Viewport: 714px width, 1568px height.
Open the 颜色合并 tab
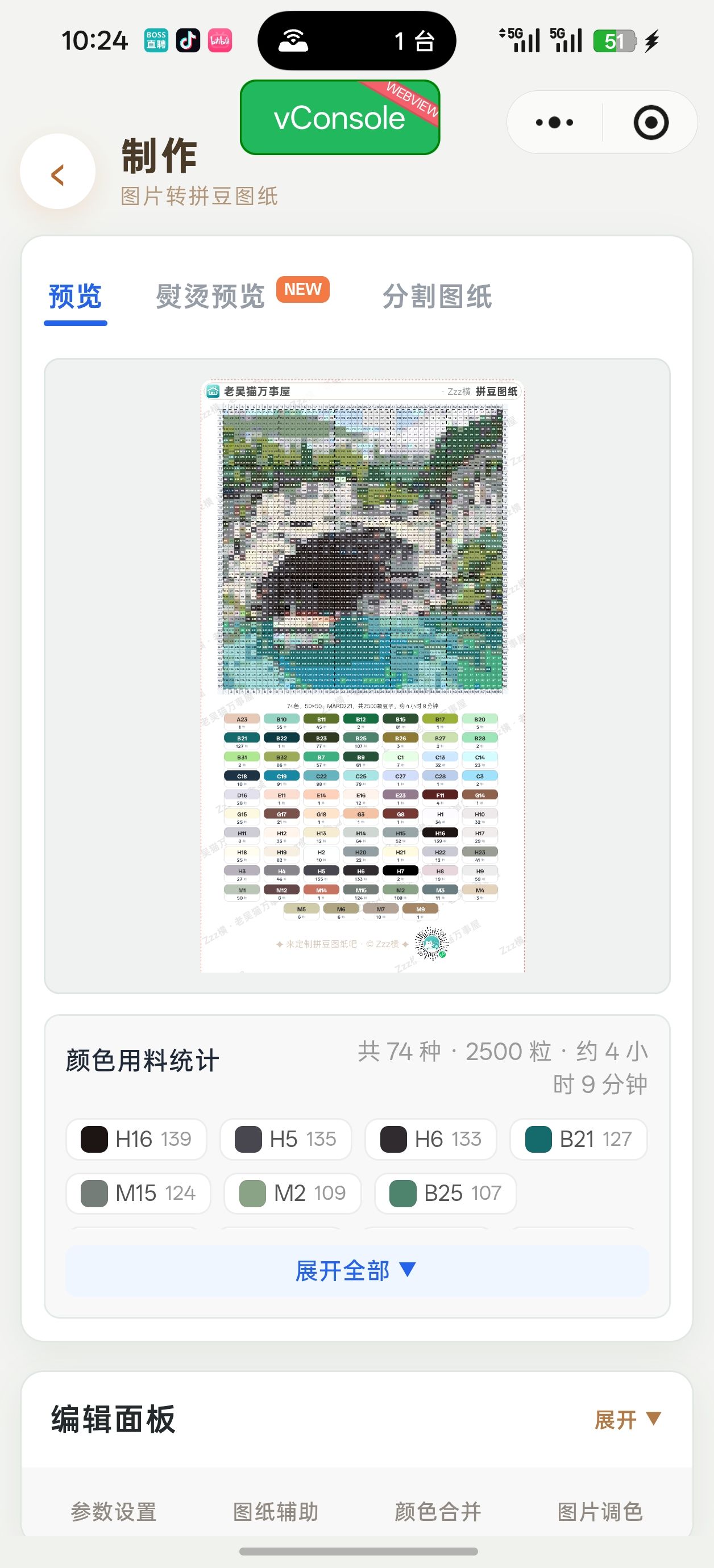point(438,1511)
